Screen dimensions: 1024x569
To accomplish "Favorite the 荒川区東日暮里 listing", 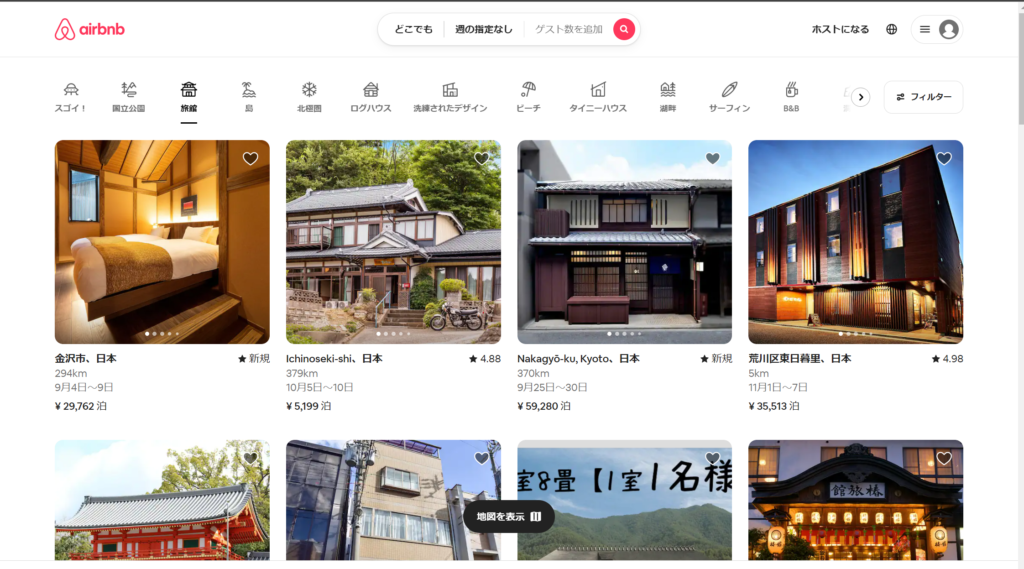I will [x=944, y=158].
